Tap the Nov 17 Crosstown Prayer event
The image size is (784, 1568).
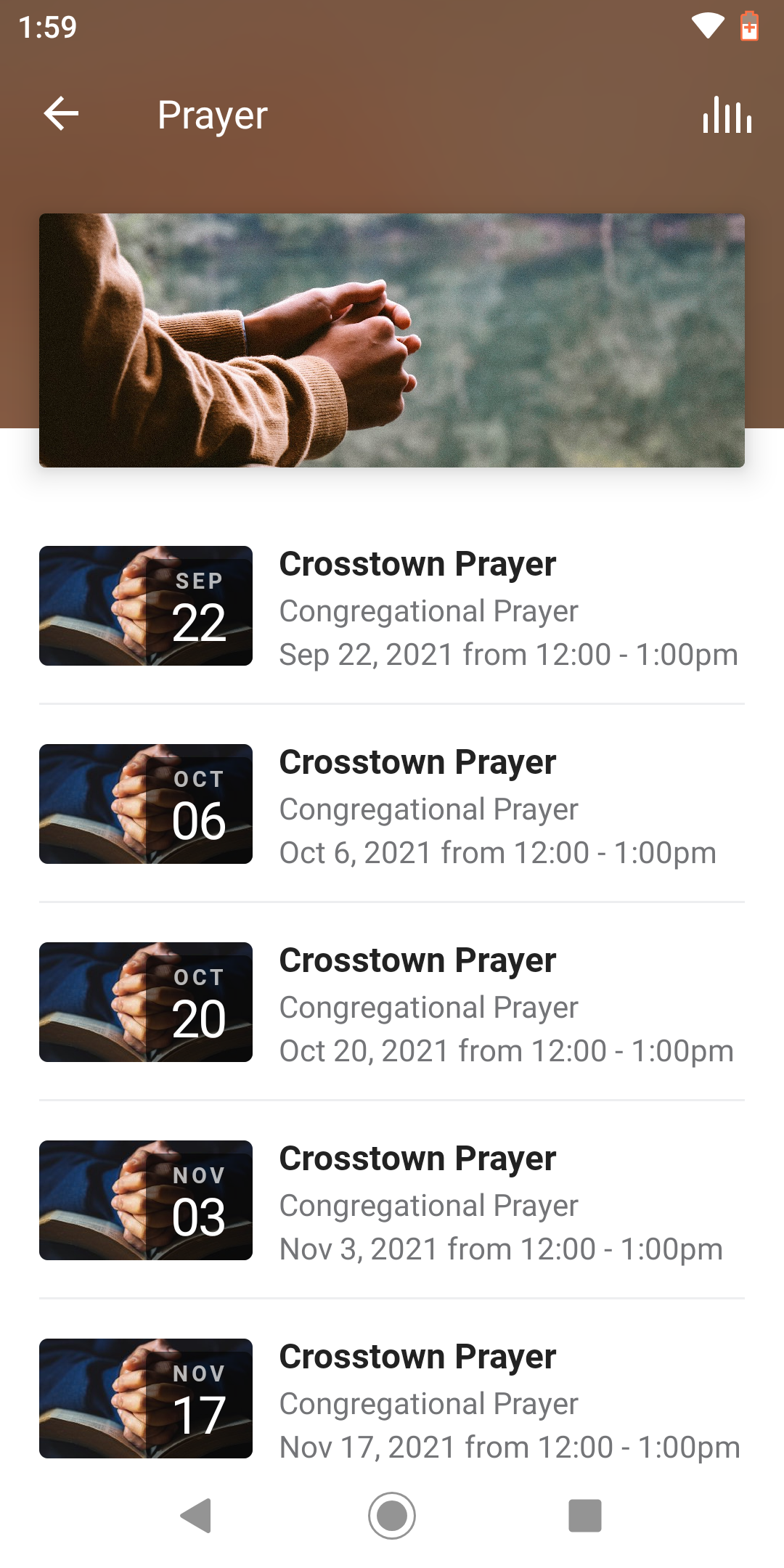click(x=392, y=1399)
